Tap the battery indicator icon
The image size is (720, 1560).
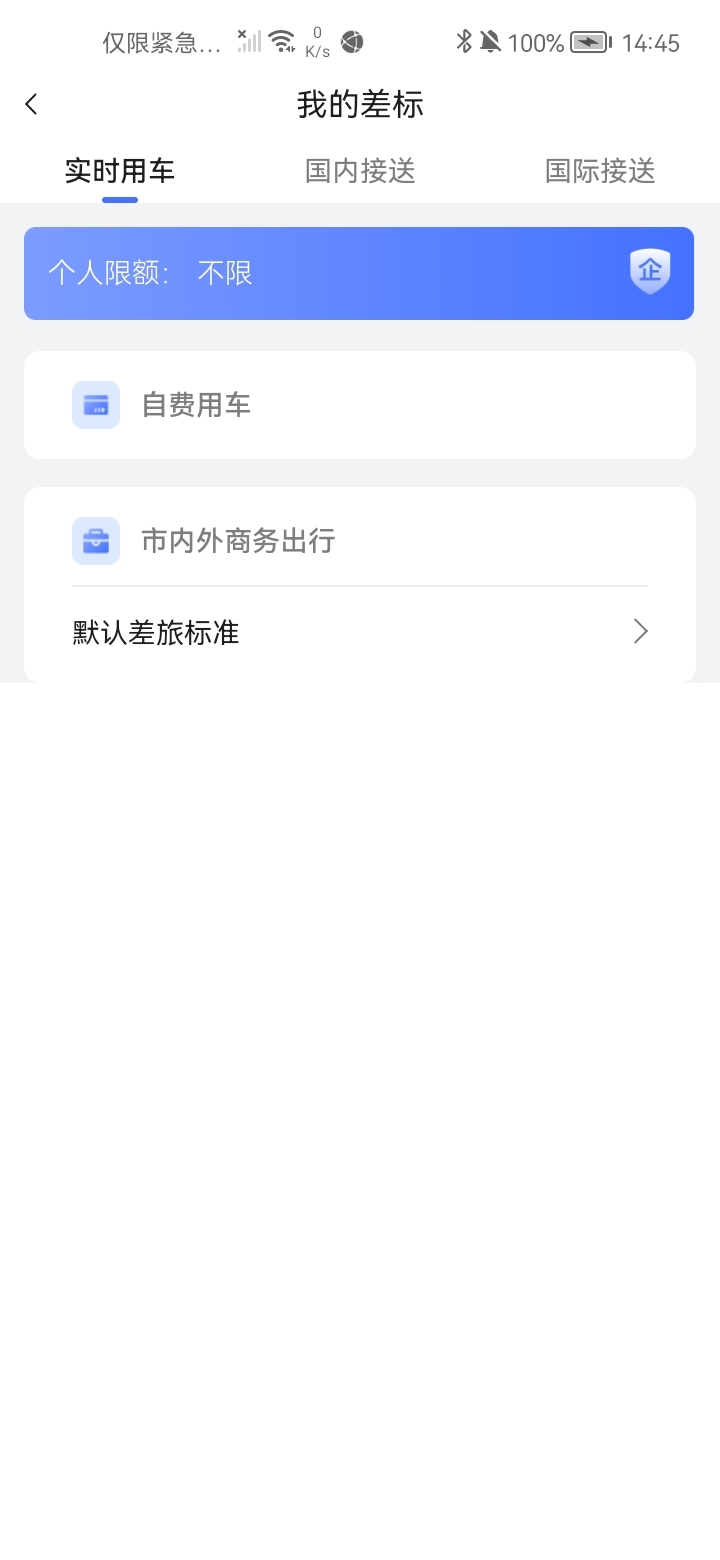(x=587, y=42)
